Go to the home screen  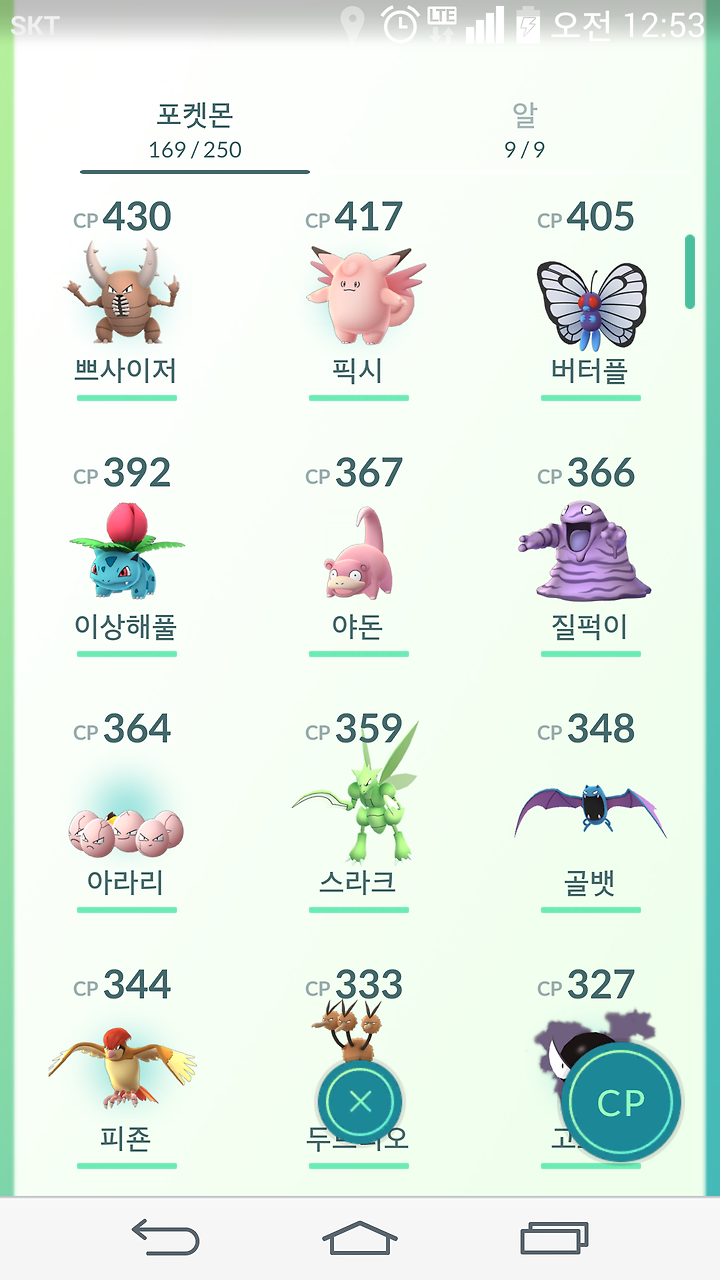360,1238
